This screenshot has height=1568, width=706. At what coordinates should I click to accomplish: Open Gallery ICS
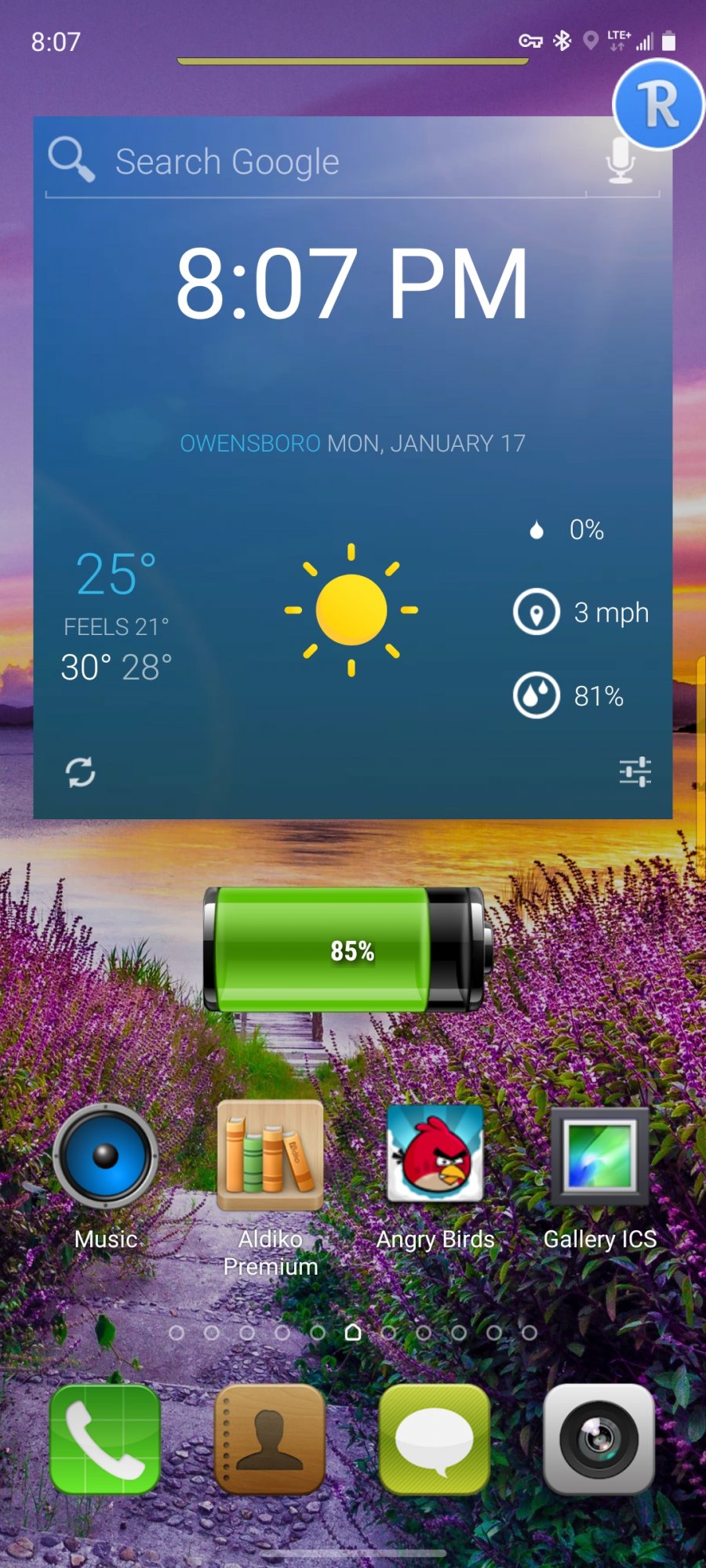pos(600,1156)
